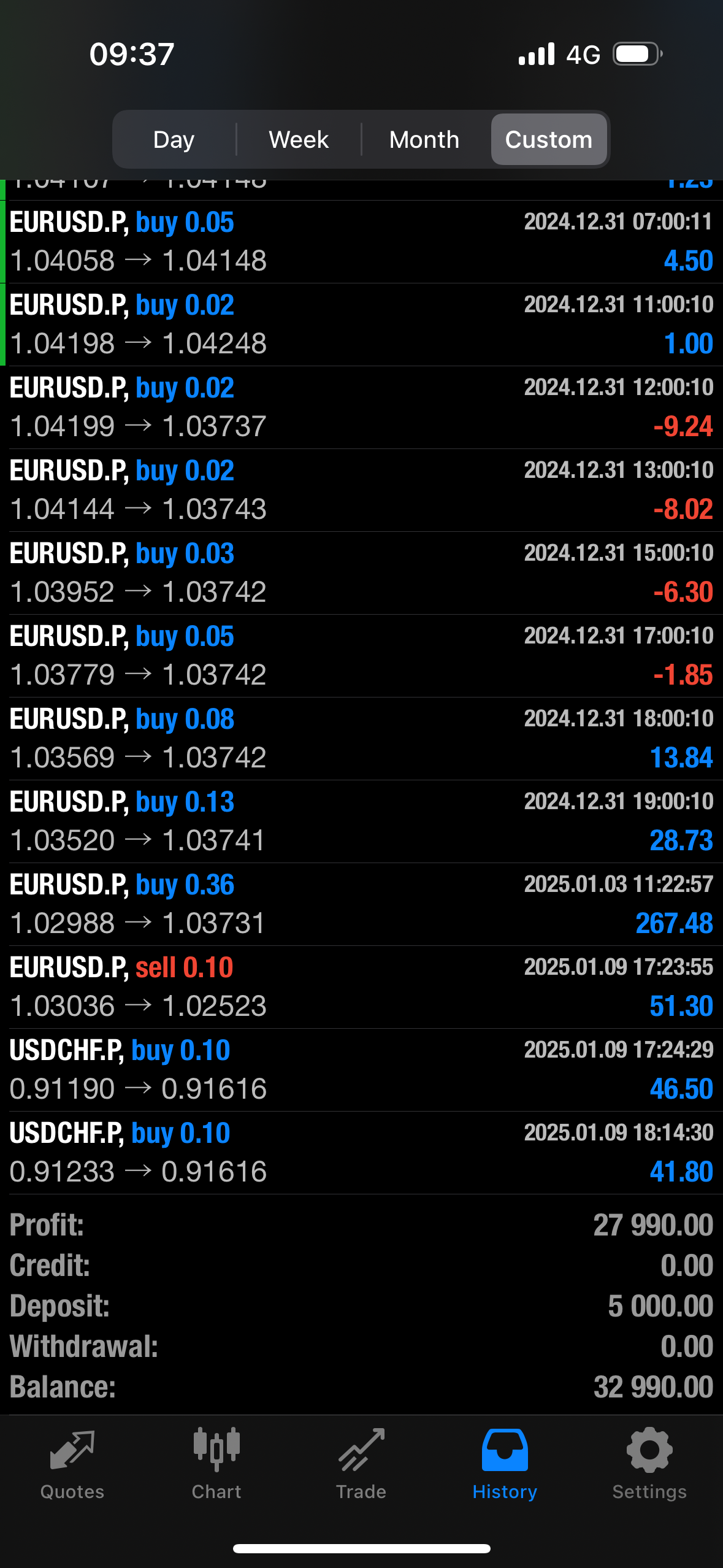The height and width of the screenshot is (1568, 723).
Task: Show history for the Month
Action: tap(424, 140)
